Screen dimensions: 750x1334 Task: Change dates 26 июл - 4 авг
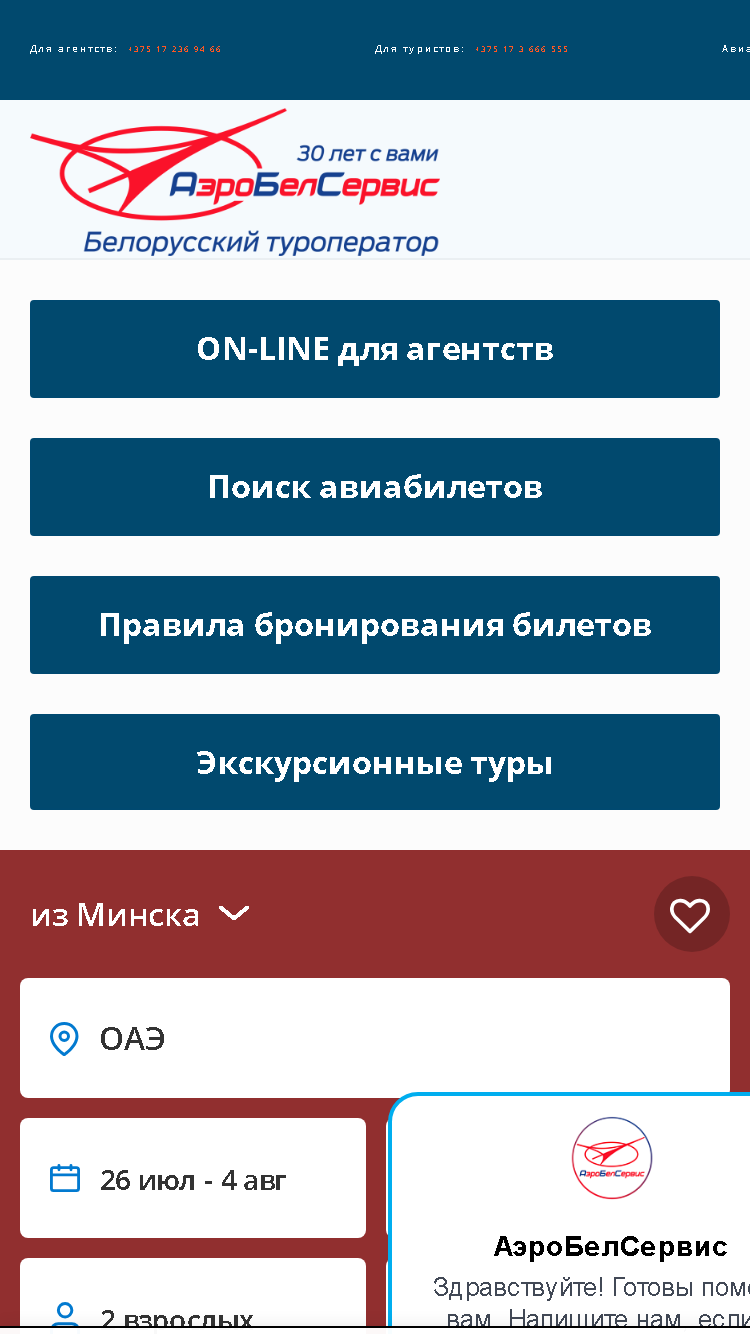click(x=193, y=1178)
